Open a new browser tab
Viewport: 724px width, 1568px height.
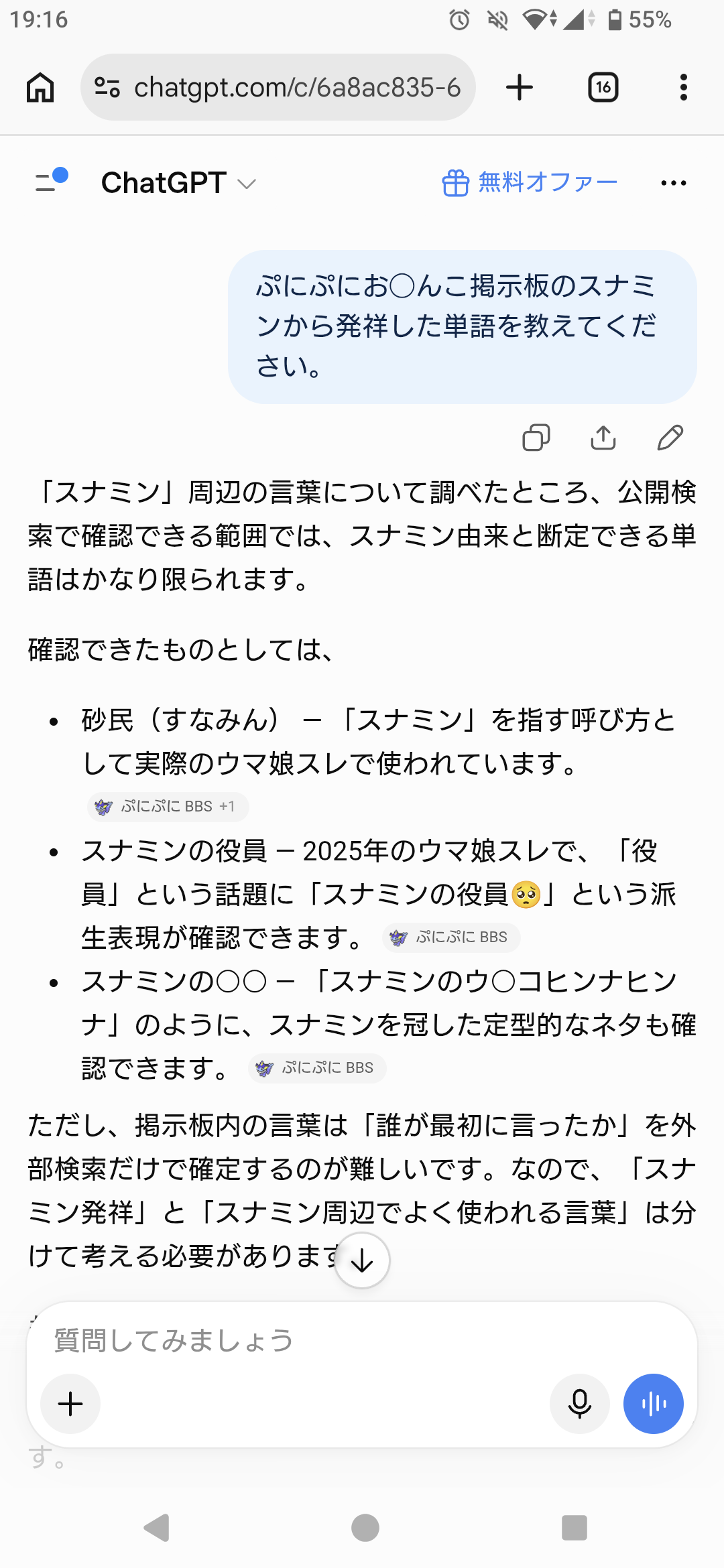(520, 87)
